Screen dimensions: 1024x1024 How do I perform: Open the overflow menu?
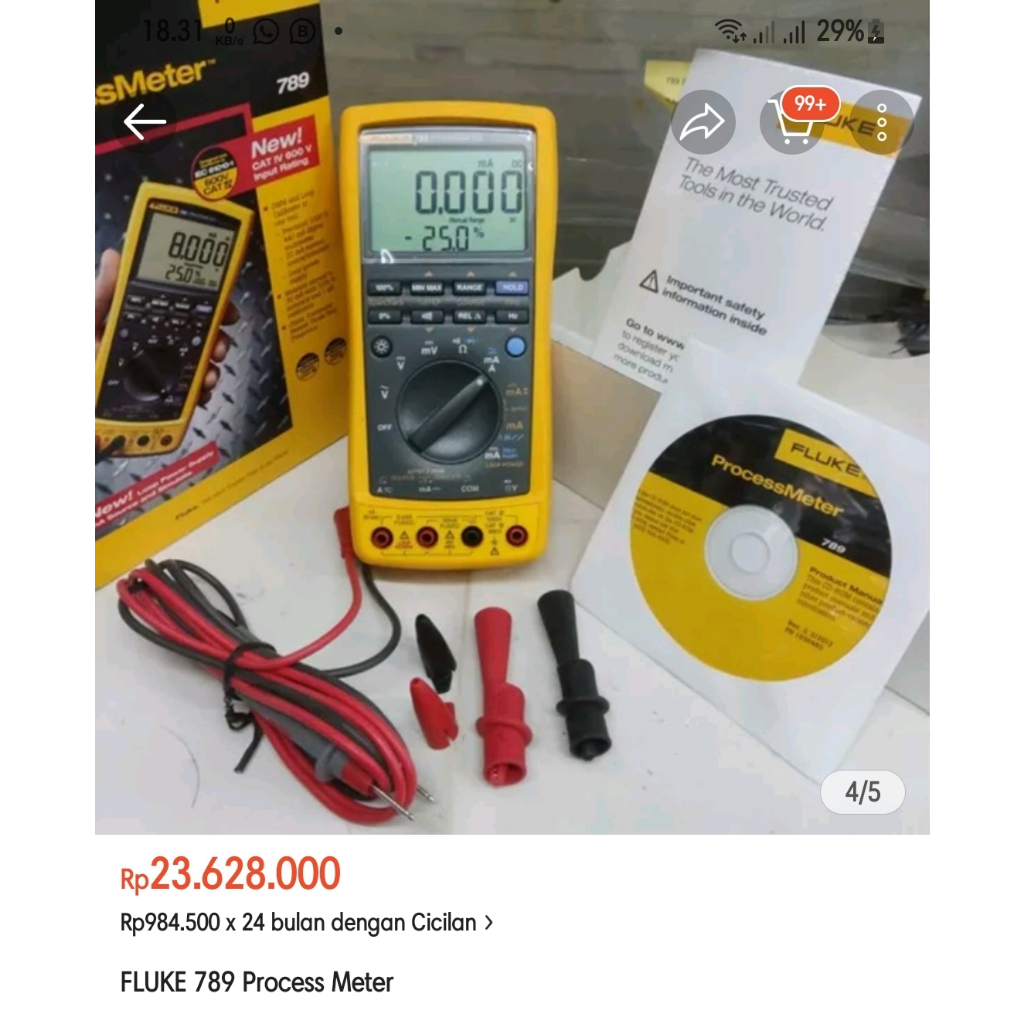click(x=882, y=122)
